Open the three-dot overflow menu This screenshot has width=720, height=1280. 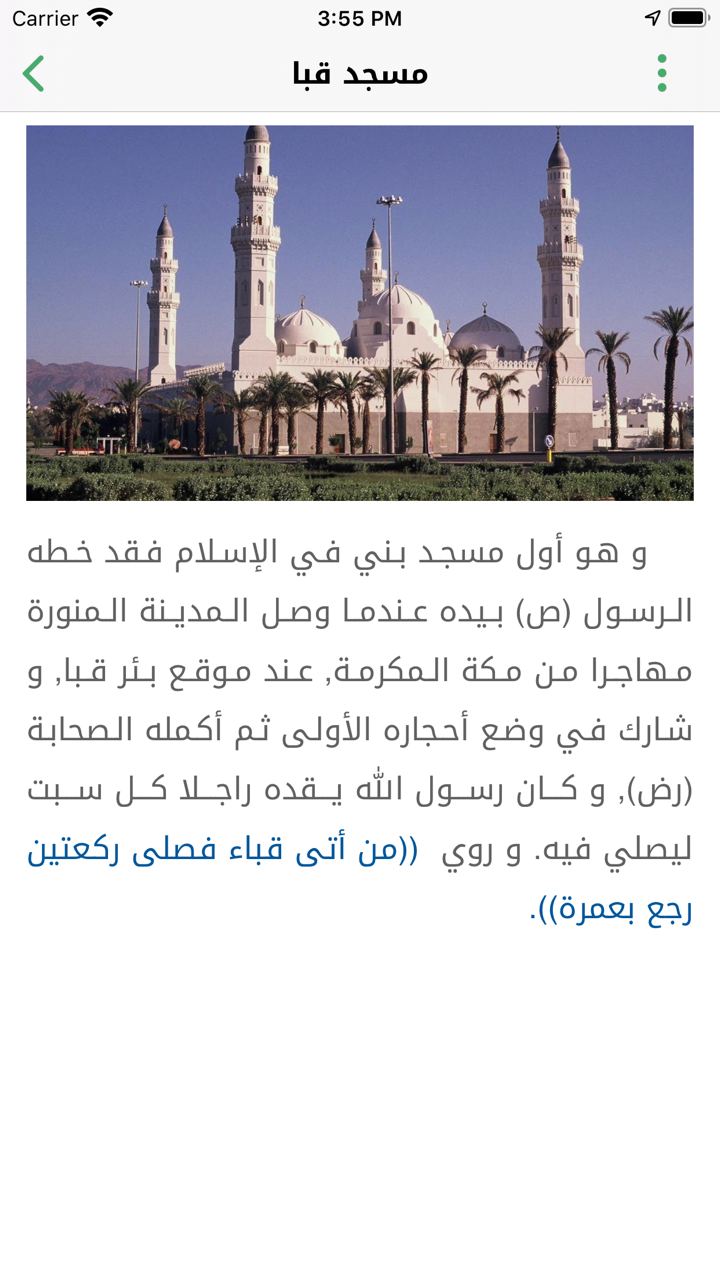(x=662, y=74)
